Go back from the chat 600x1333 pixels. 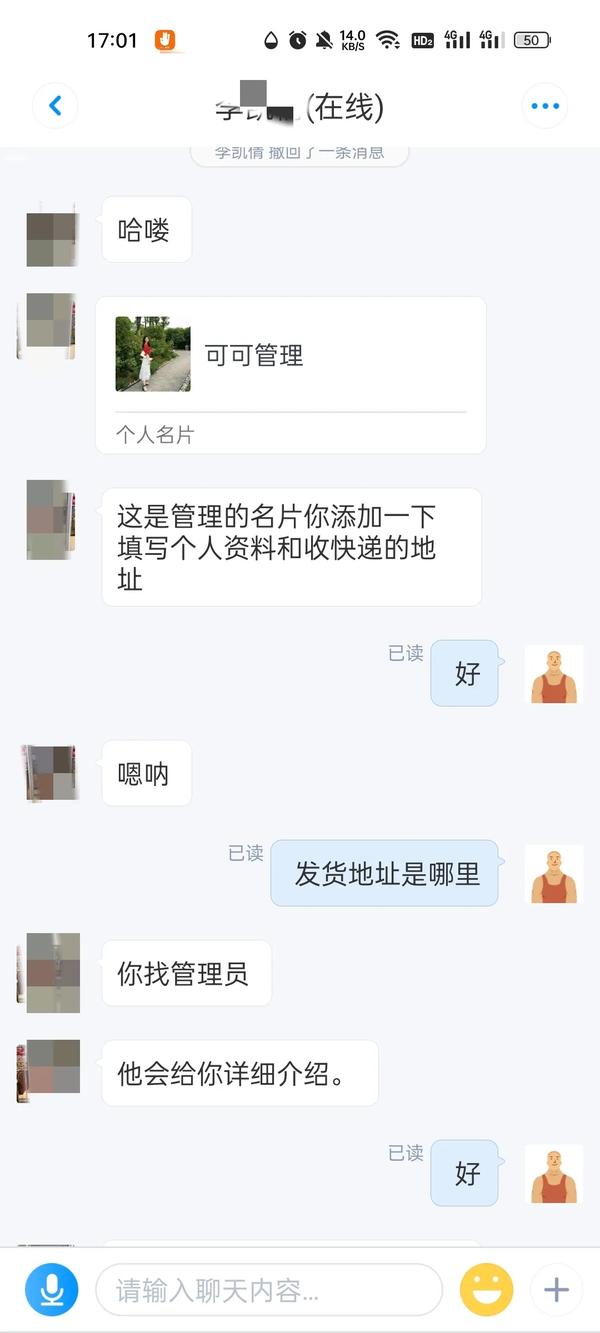(x=55, y=105)
